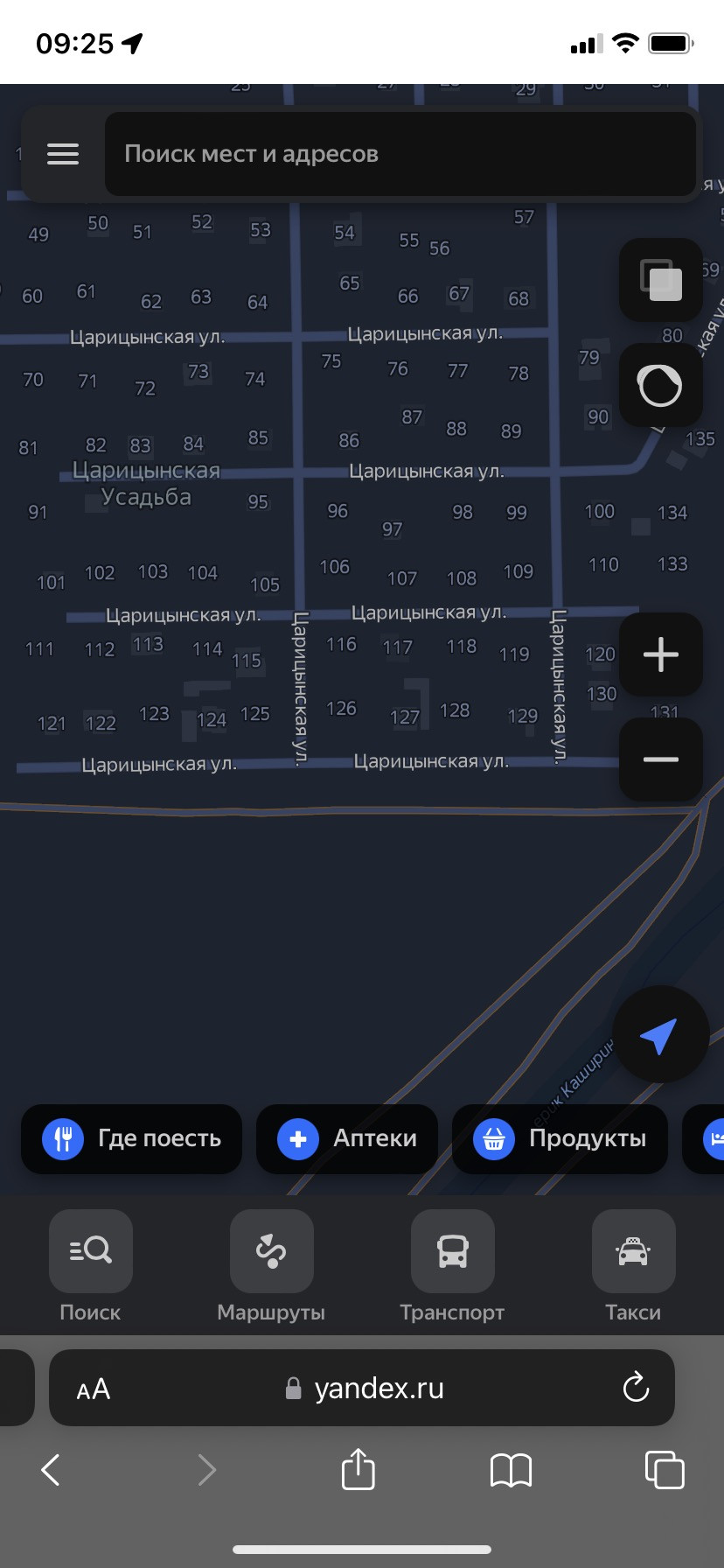Zoom in on the map
The image size is (724, 1568).
(660, 654)
